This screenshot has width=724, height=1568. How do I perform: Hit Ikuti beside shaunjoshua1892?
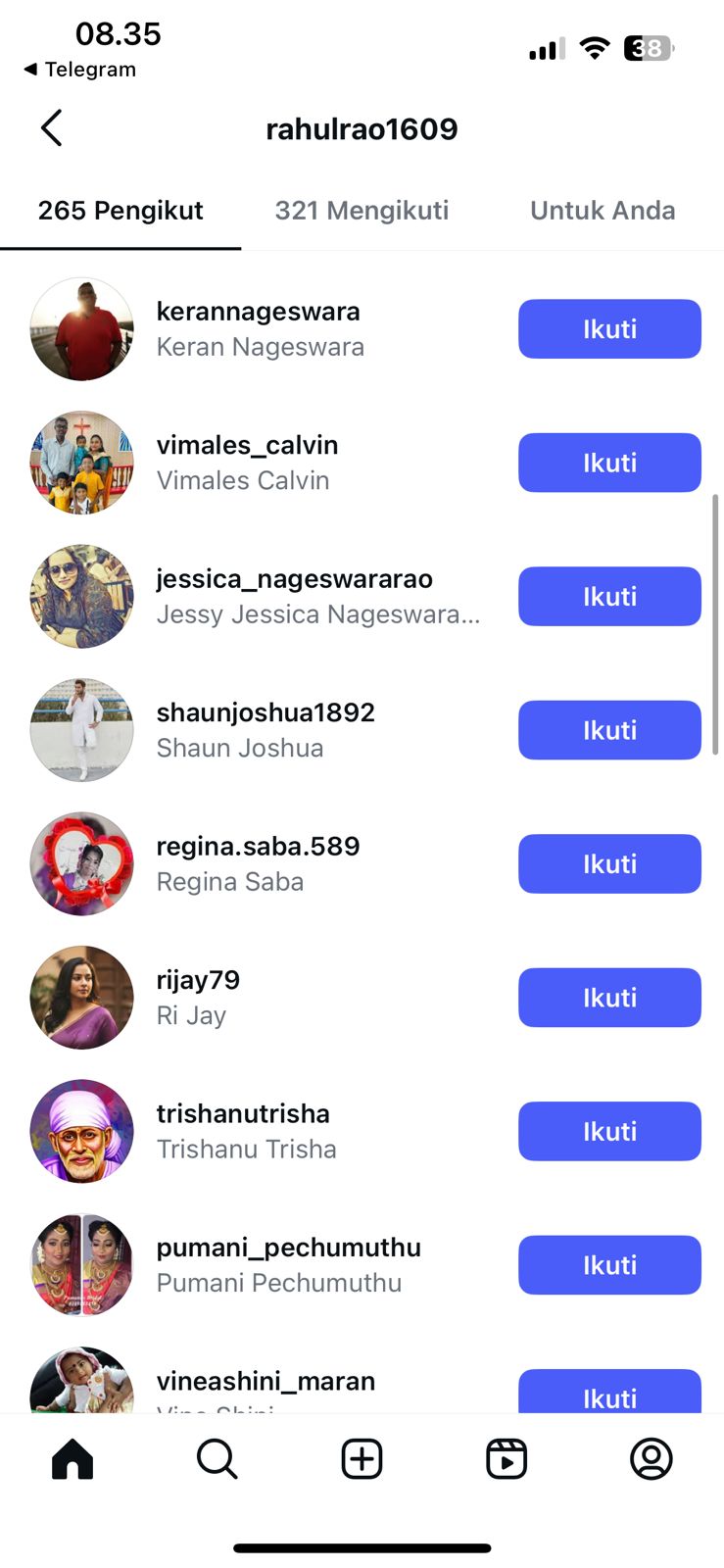click(x=609, y=730)
